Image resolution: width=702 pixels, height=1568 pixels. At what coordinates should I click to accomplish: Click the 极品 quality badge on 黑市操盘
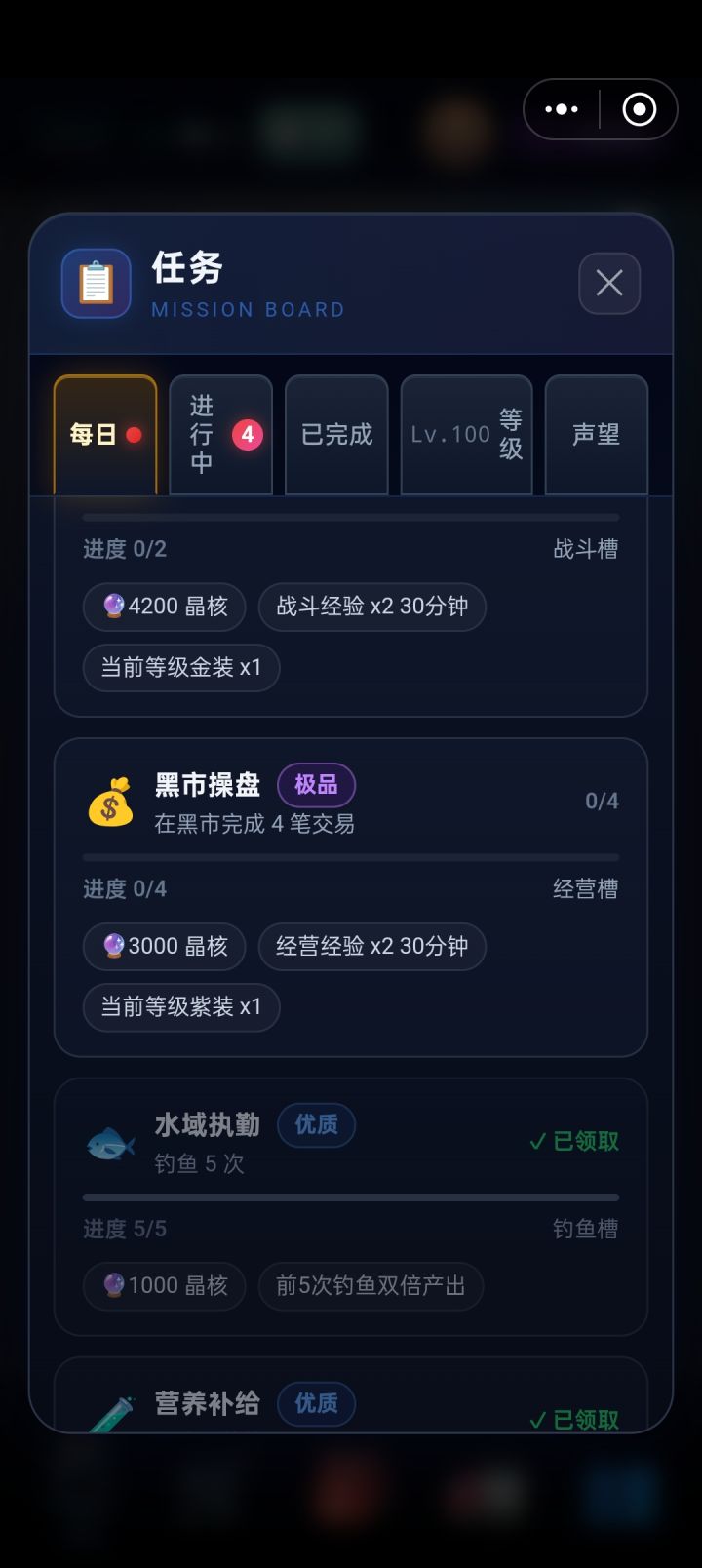tap(315, 784)
